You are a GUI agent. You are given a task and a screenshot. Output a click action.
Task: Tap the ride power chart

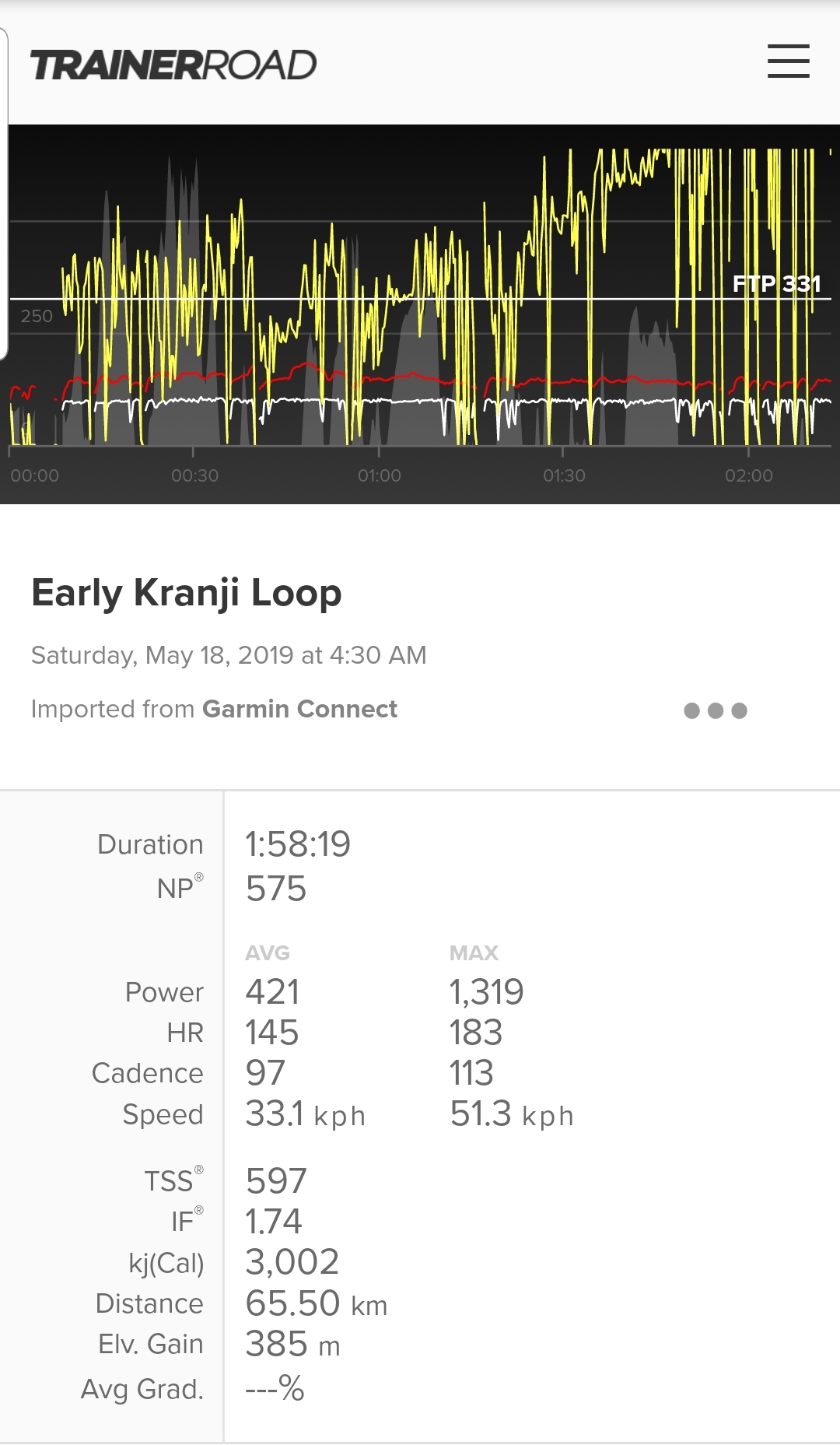click(x=420, y=314)
